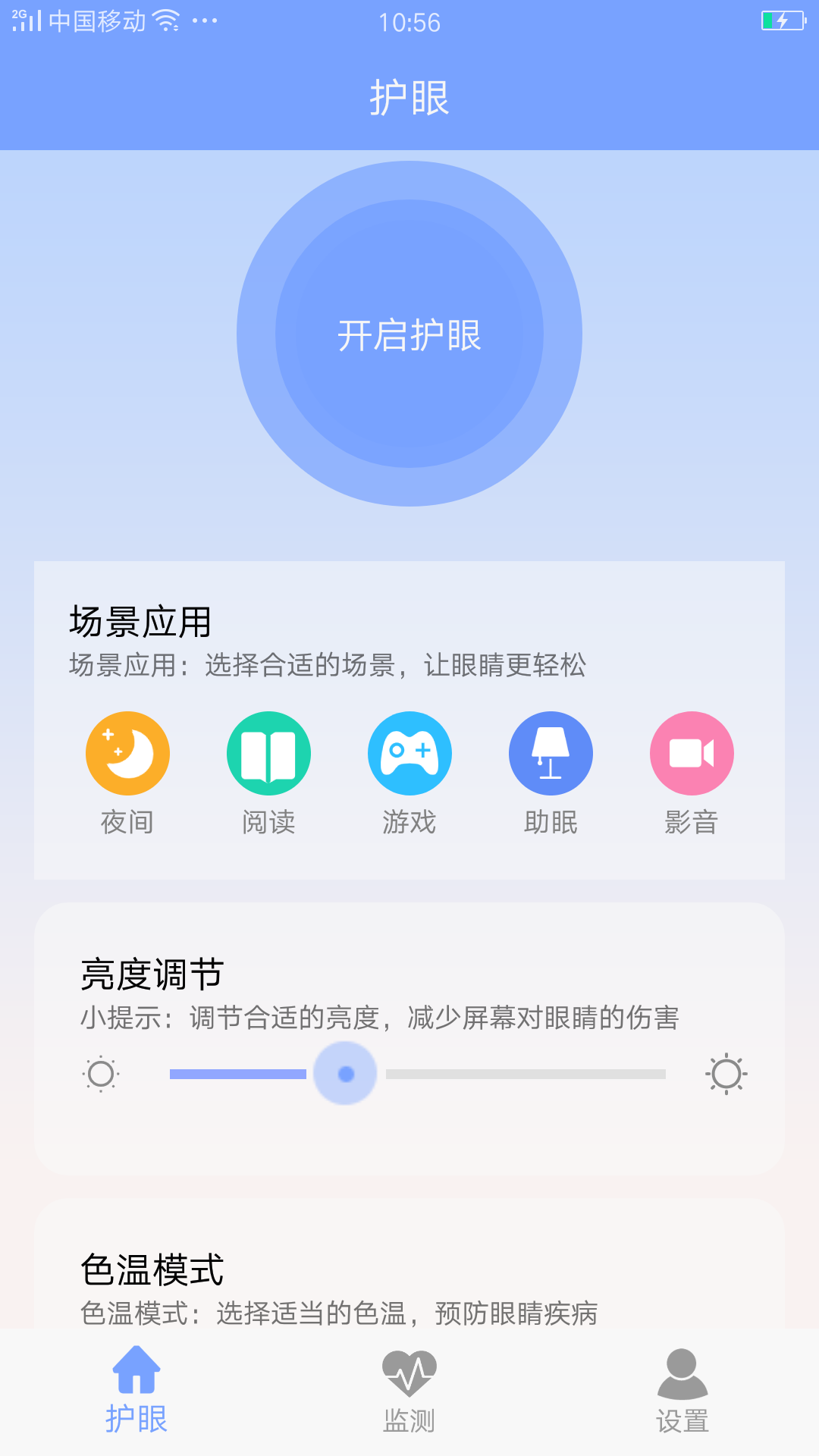The image size is (819, 1456).
Task: Choose the 影音 video scene camera icon
Action: pyautogui.click(x=692, y=752)
